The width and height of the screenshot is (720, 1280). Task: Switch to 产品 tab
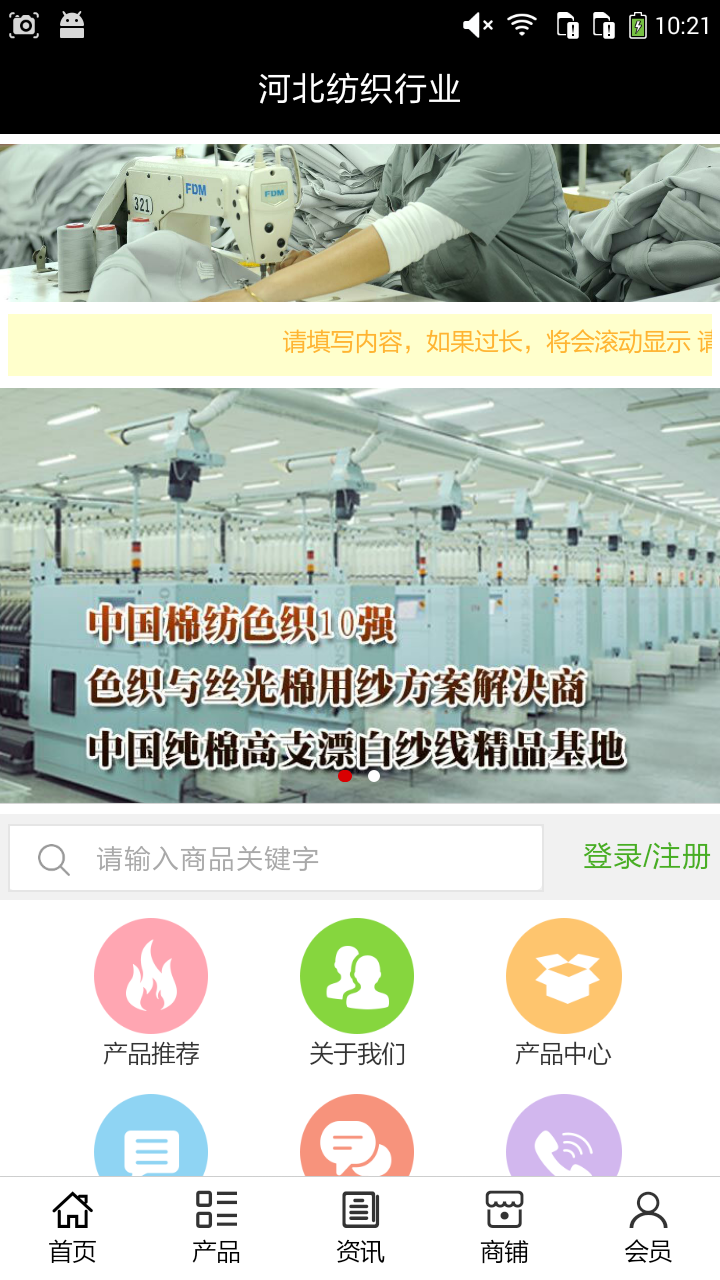click(x=216, y=1227)
